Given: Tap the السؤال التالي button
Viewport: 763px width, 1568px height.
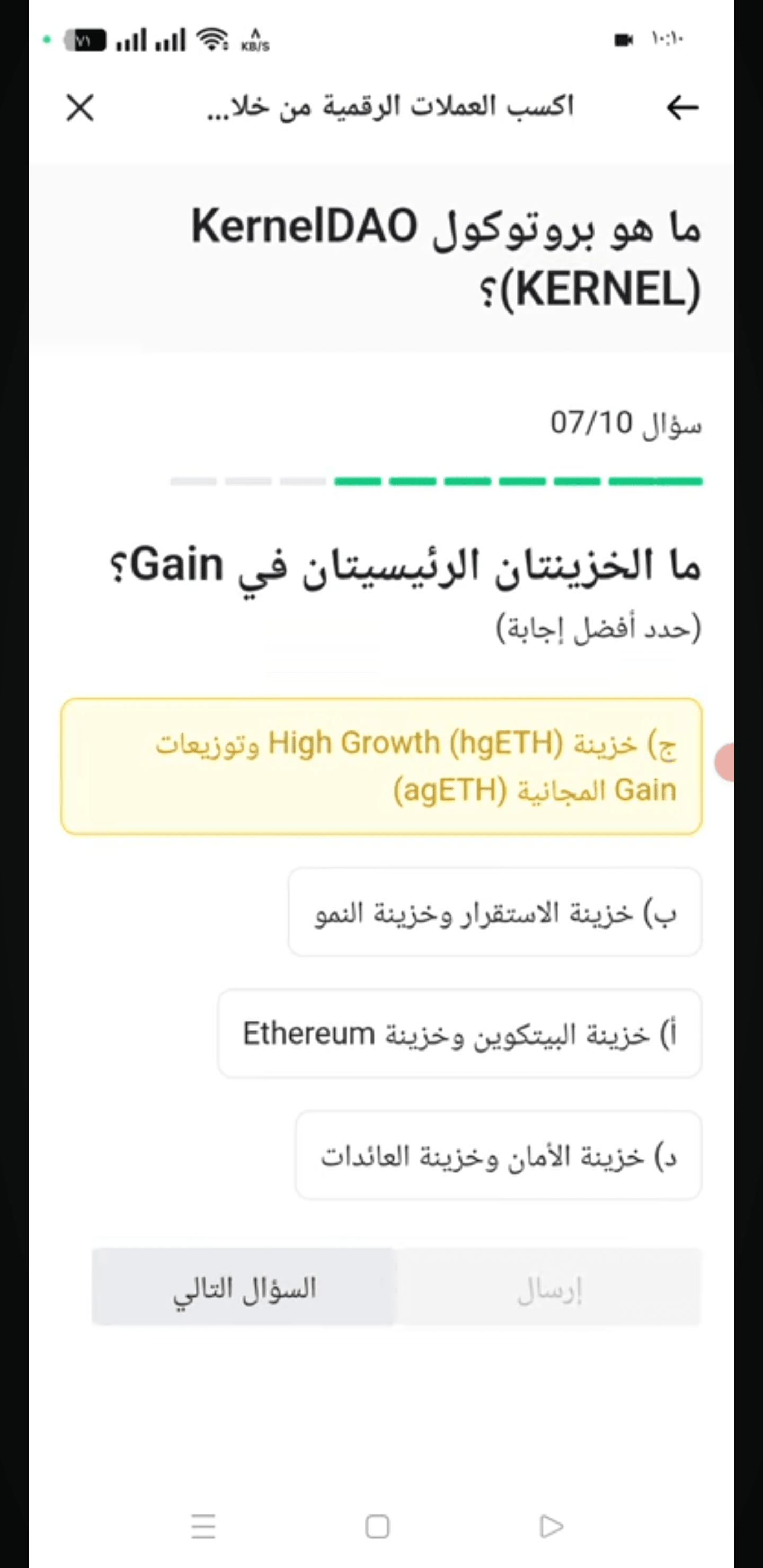Looking at the screenshot, I should tap(244, 1287).
